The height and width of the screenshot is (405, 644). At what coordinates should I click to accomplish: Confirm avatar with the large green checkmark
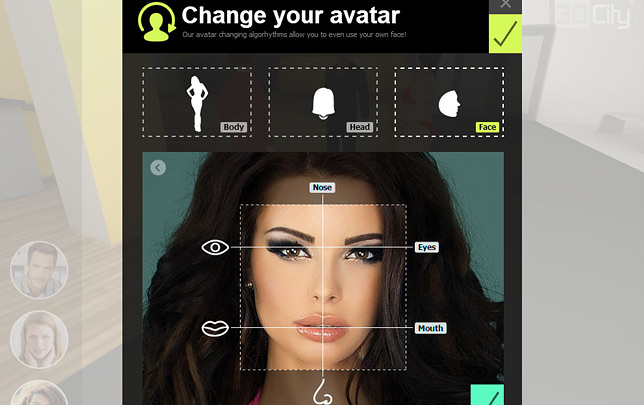(505, 34)
